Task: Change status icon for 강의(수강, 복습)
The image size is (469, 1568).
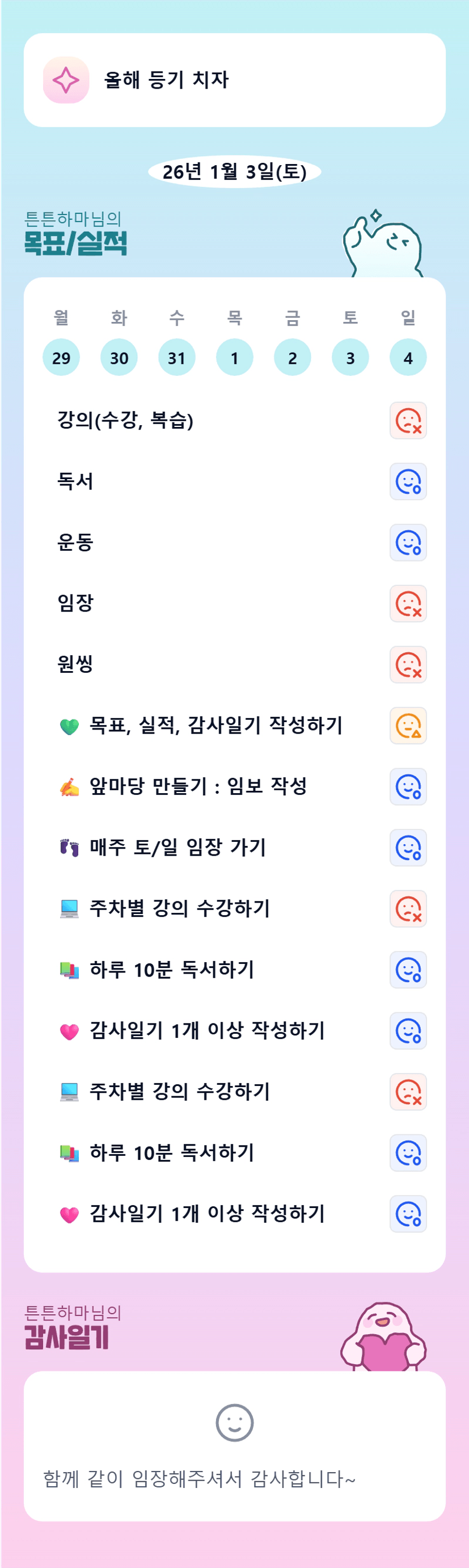Action: tap(408, 421)
